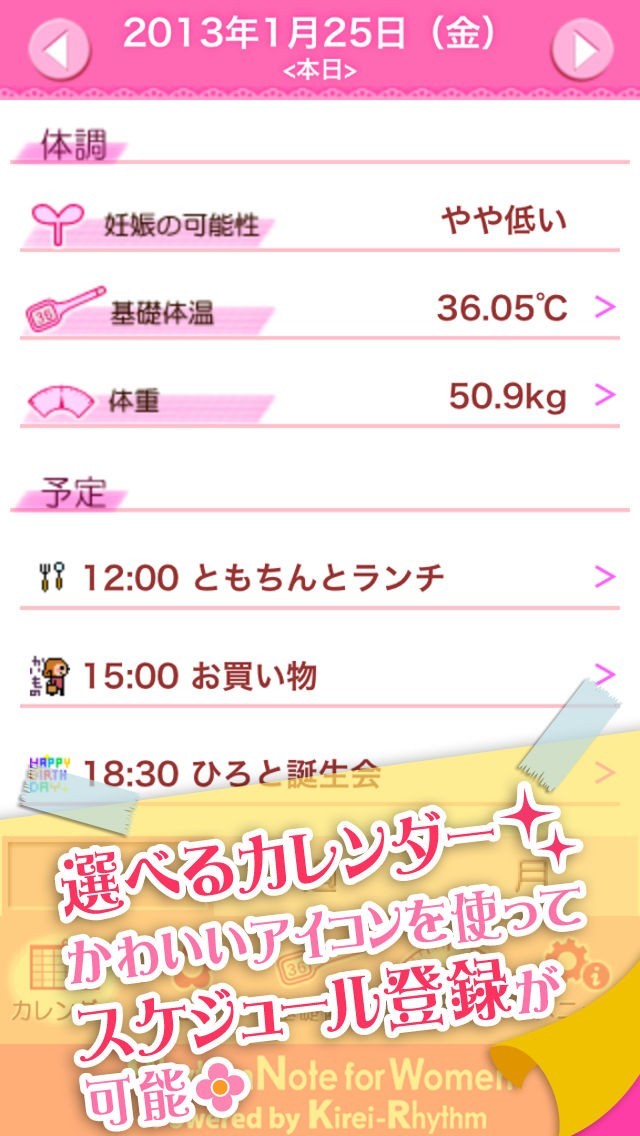Go to the previous day
The width and height of the screenshot is (640, 1136).
click(x=59, y=47)
